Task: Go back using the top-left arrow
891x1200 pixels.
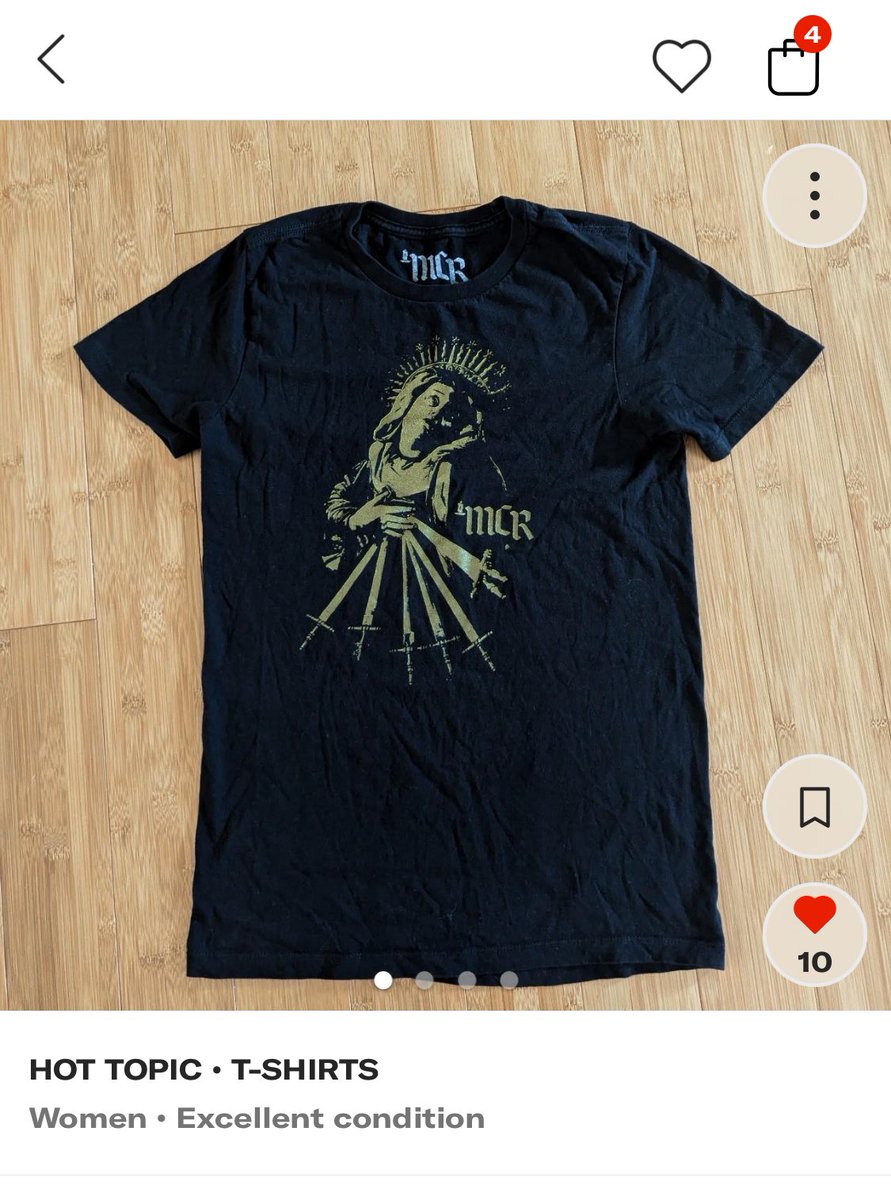Action: click(x=51, y=60)
